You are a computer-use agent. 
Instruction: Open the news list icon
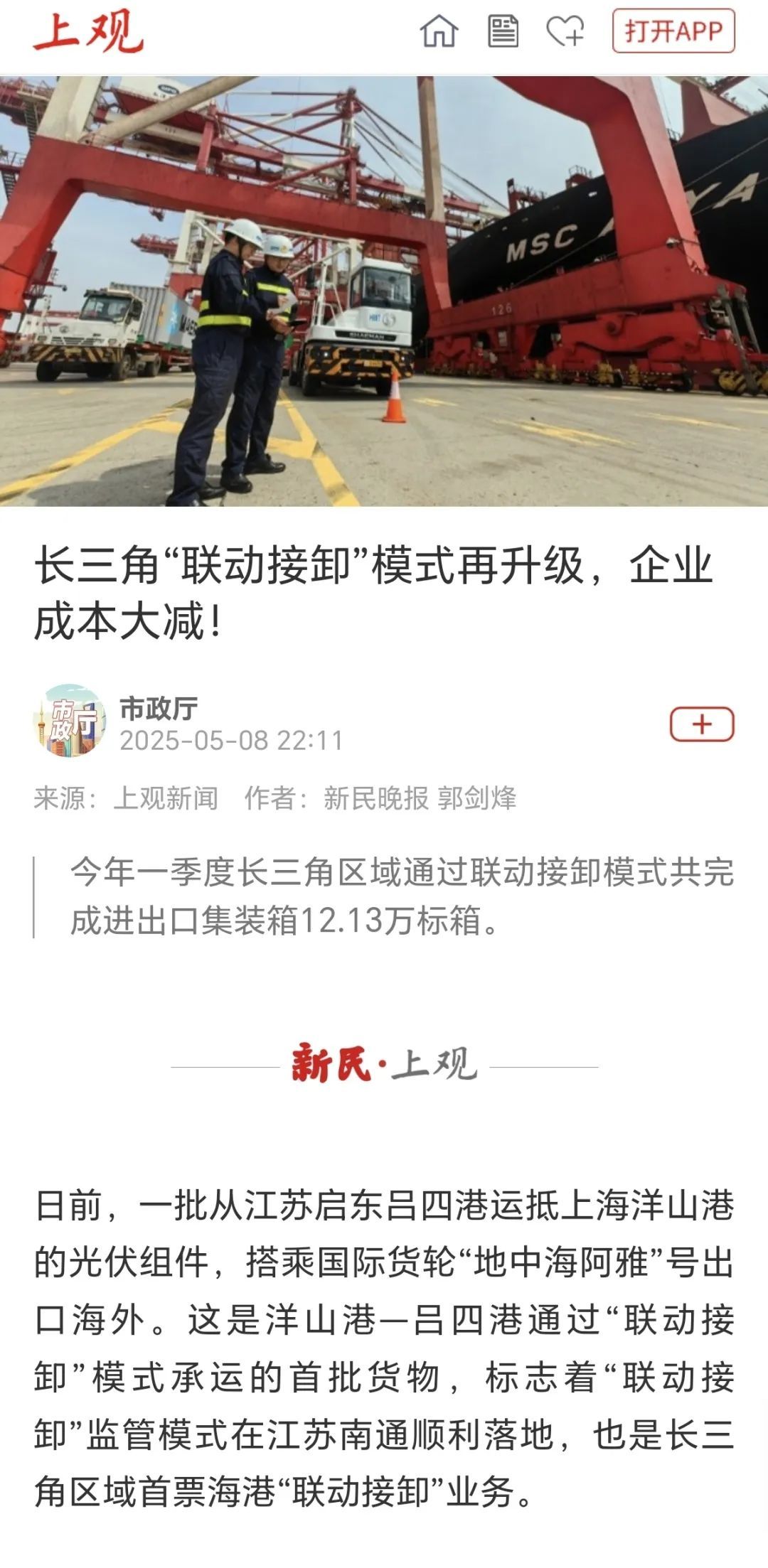503,31
